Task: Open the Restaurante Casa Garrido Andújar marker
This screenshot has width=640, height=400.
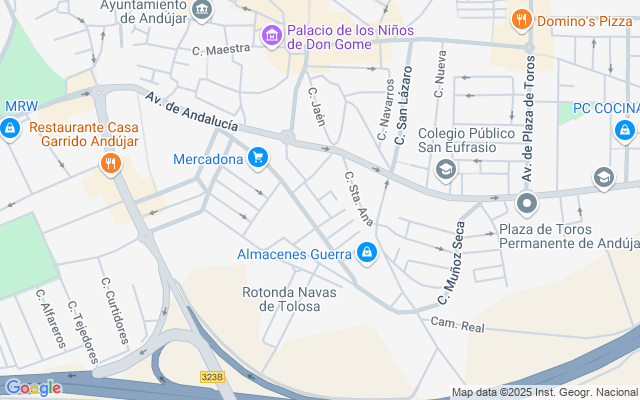Action: coord(111,161)
